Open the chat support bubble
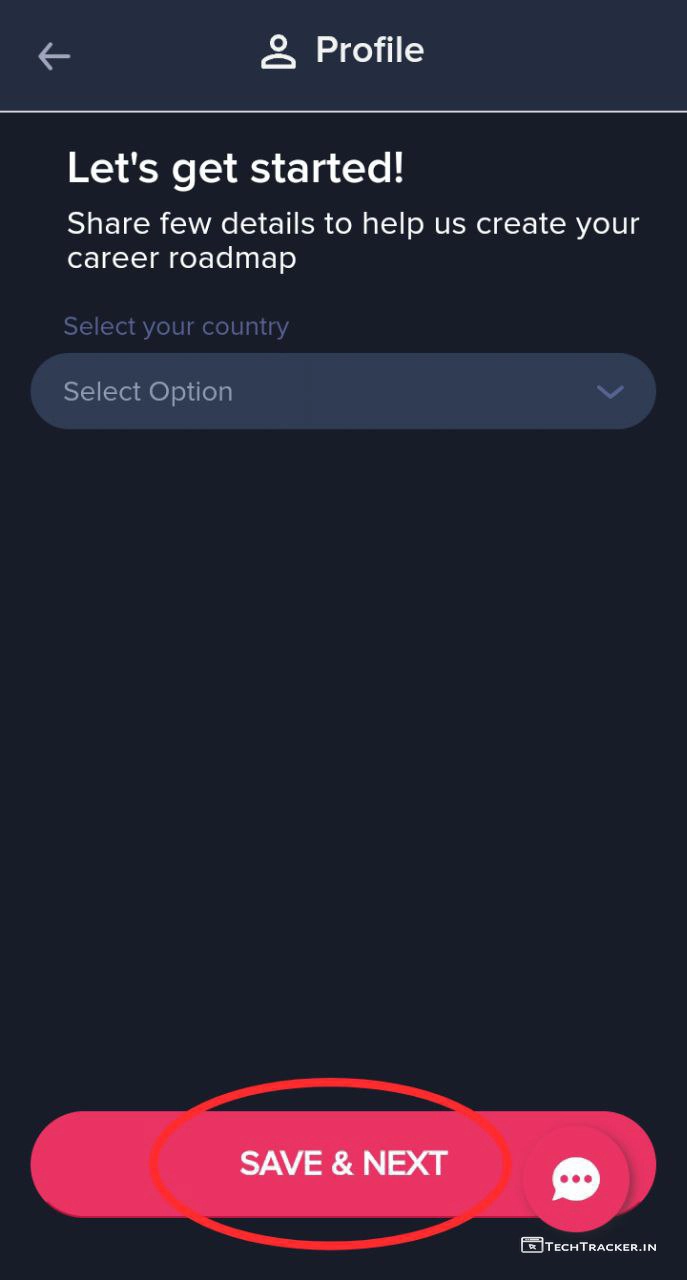The width and height of the screenshot is (687, 1280). 576,1179
